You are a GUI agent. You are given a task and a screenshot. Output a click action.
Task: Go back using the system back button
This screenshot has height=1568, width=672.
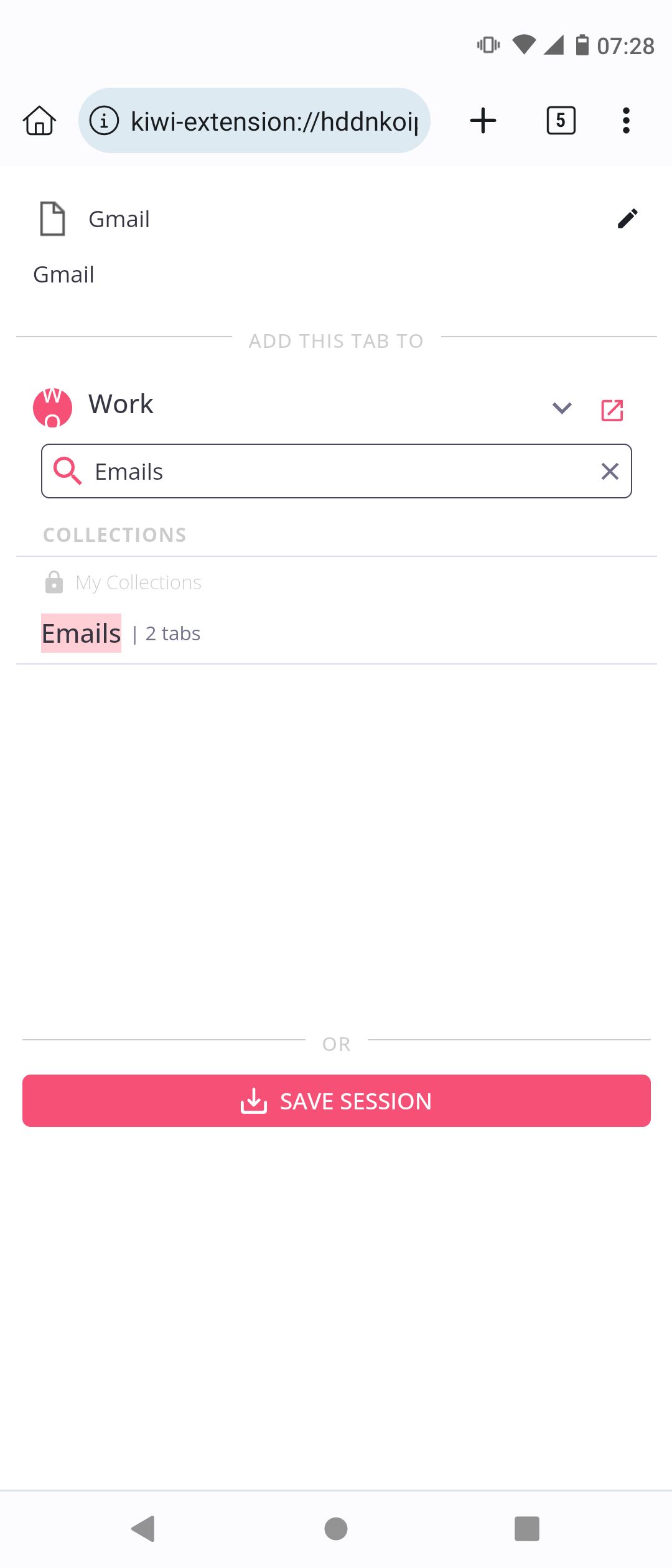pyautogui.click(x=144, y=1528)
